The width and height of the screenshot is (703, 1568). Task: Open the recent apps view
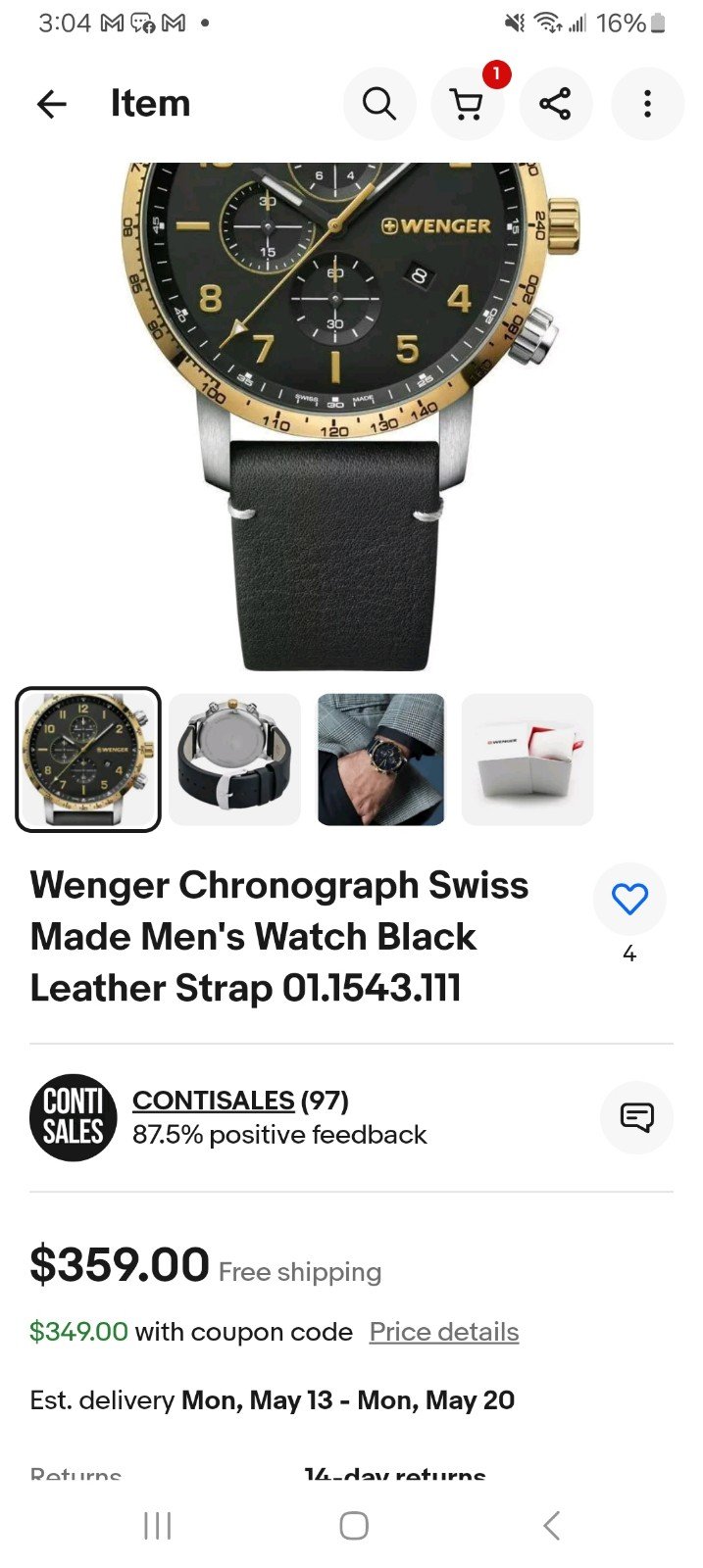click(x=157, y=1525)
